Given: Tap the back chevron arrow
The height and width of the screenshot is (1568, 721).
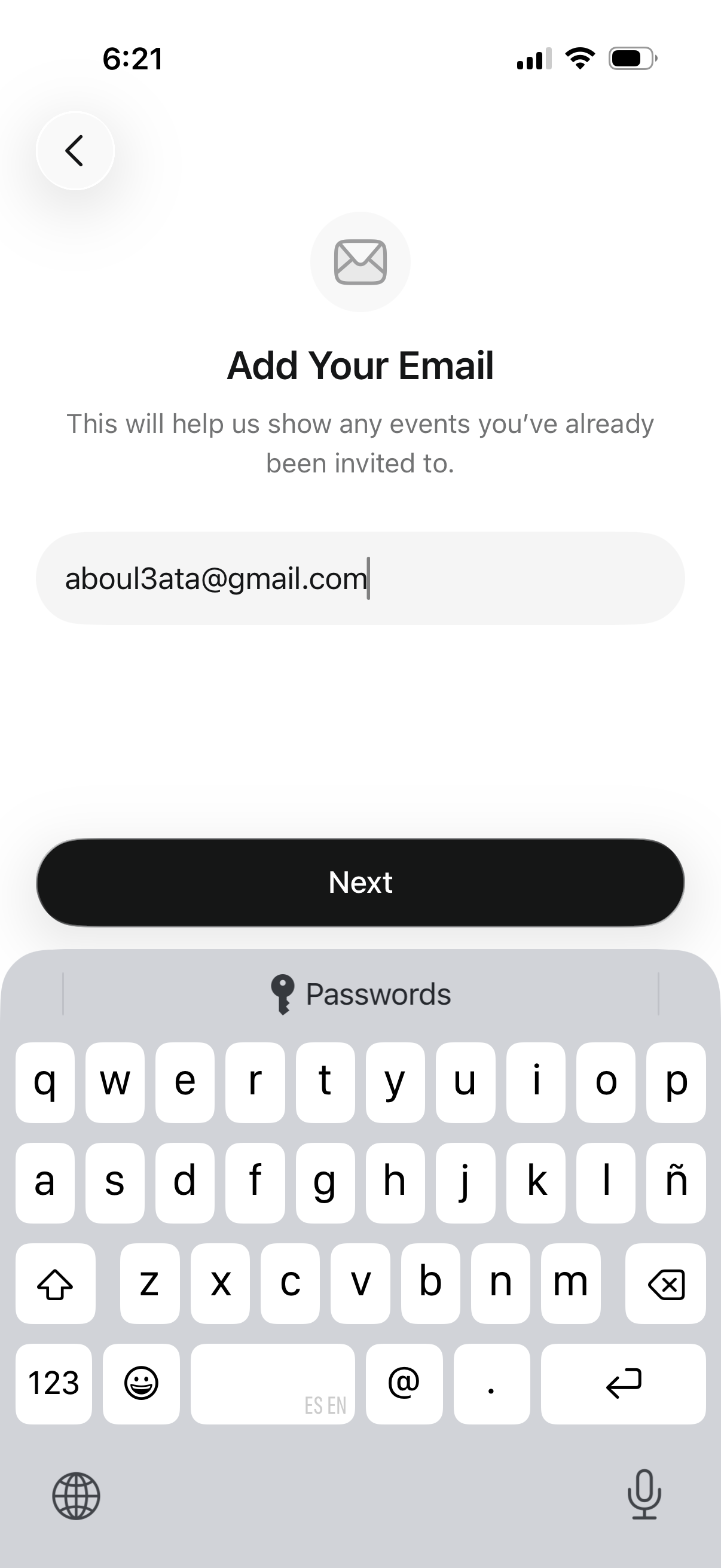Looking at the screenshot, I should [75, 150].
